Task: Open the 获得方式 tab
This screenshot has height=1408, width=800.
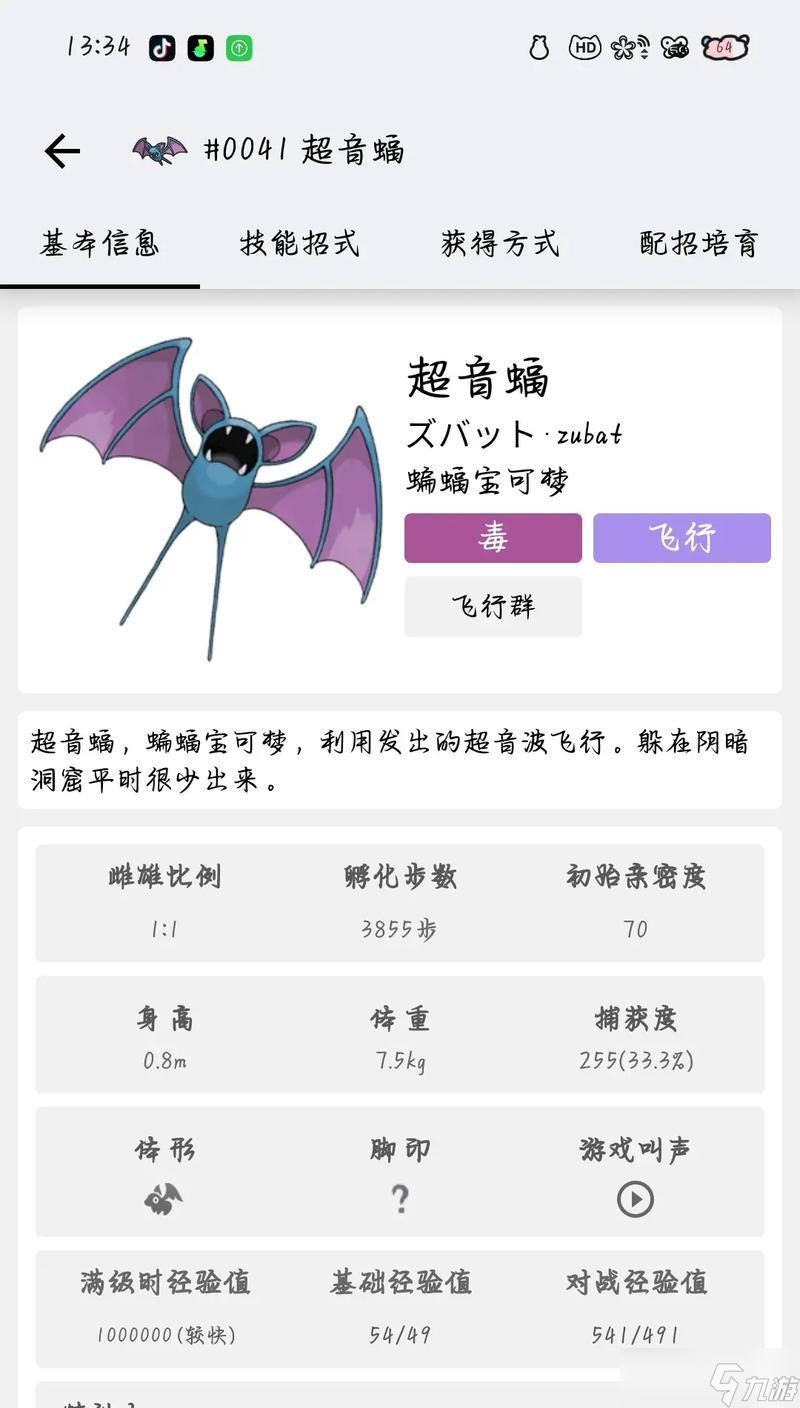Action: coord(498,243)
